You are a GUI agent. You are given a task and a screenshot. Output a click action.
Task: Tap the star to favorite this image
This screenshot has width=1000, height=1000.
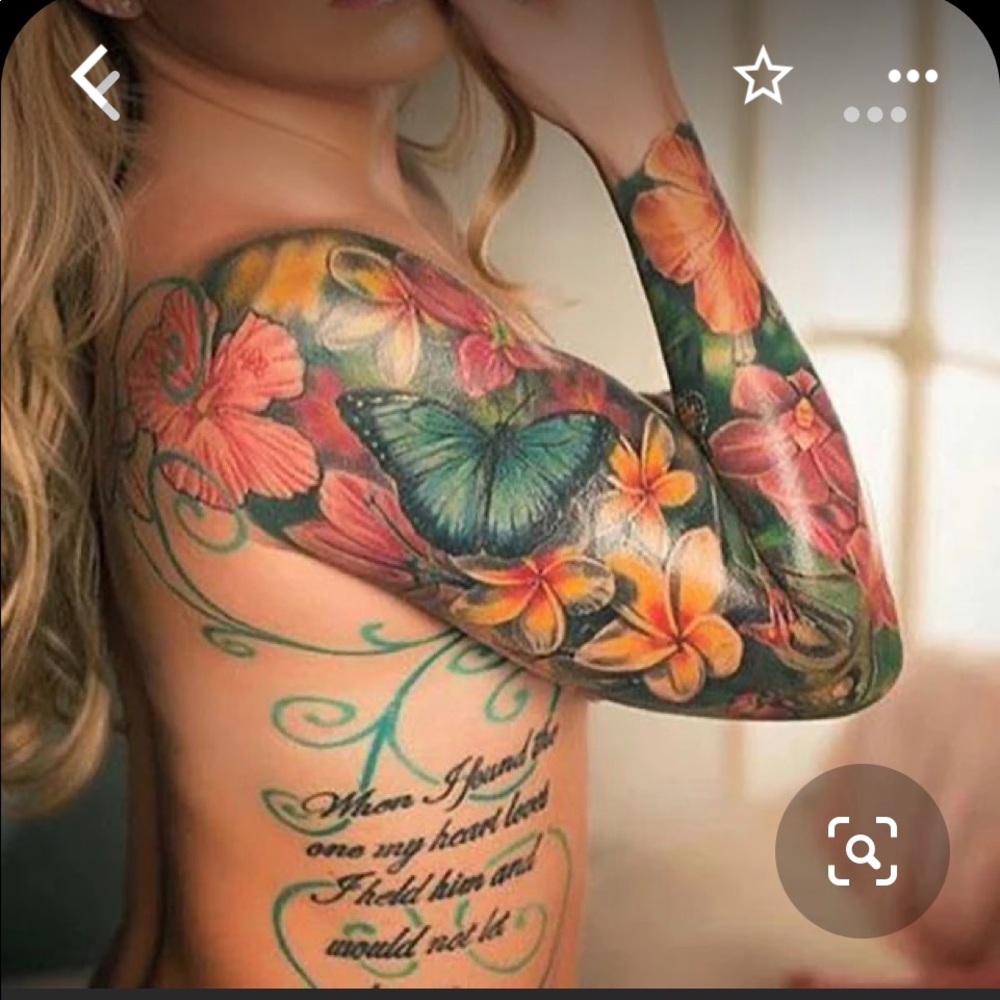(x=763, y=76)
